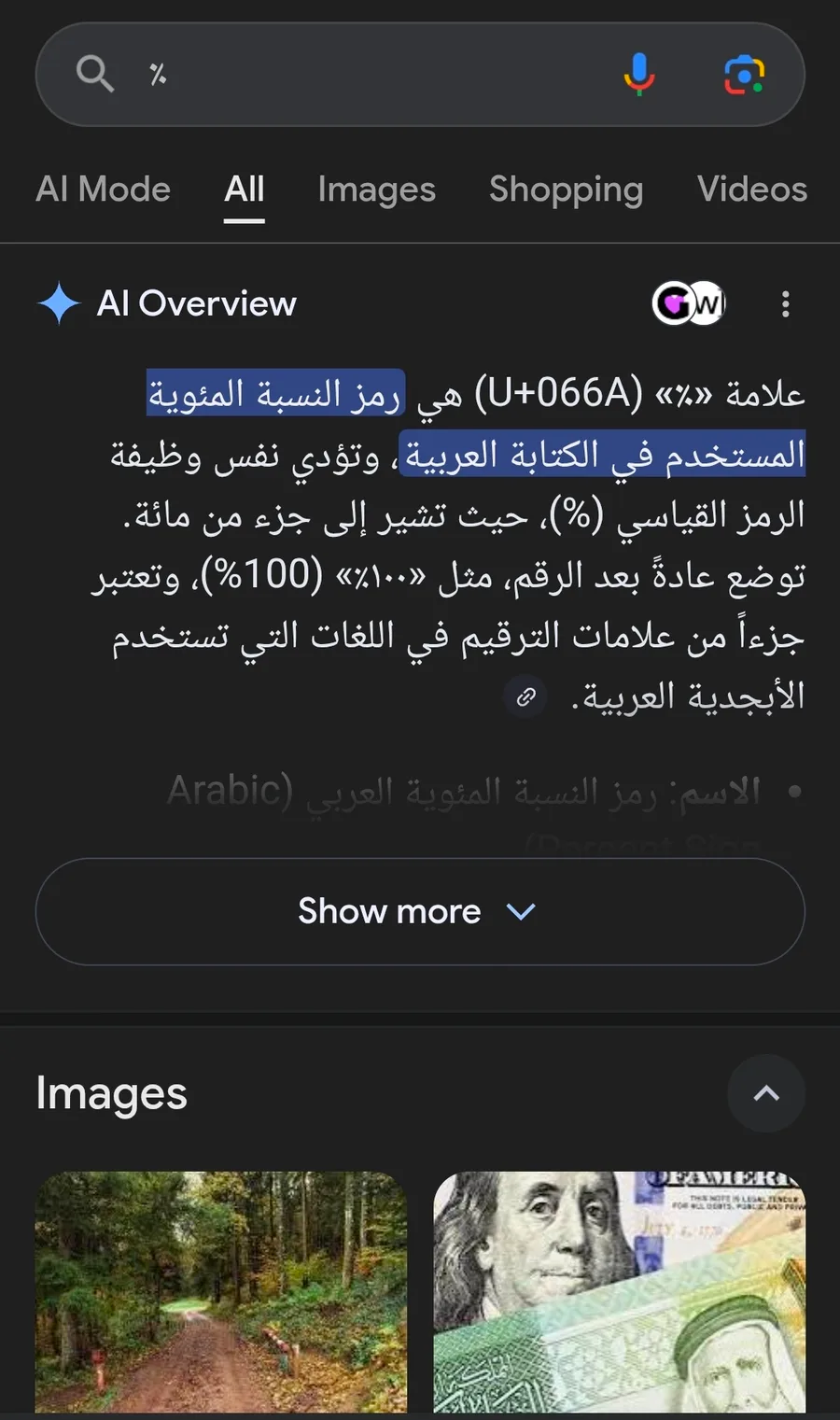
Task: Tap the search box with the percent query
Action: pyautogui.click(x=373, y=75)
